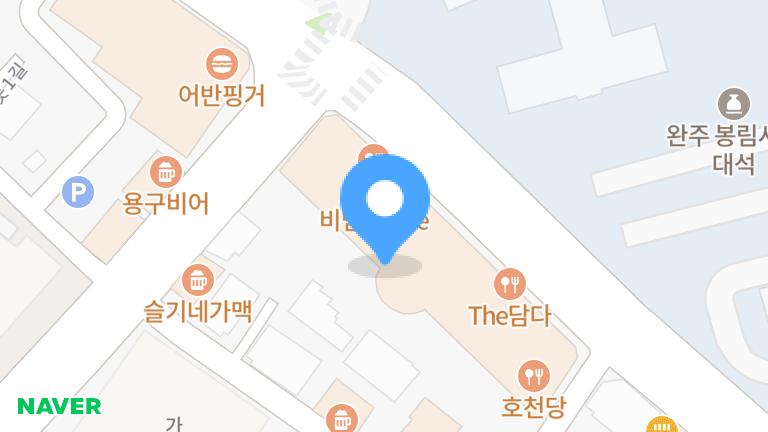Select the 용구비어 pub marker
The width and height of the screenshot is (768, 432).
166,172
